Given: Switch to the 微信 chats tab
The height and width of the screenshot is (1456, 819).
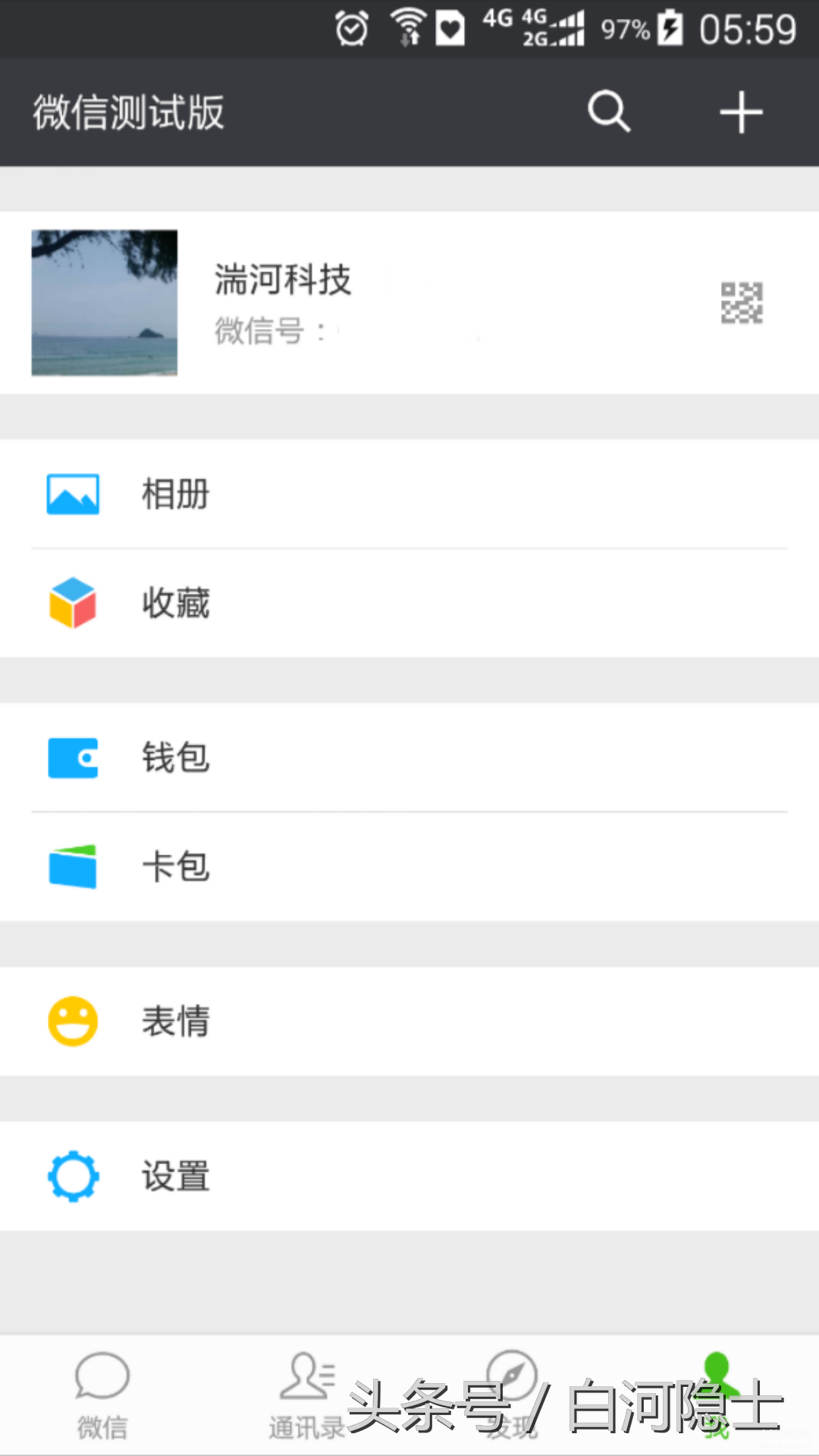Looking at the screenshot, I should (x=102, y=1395).
